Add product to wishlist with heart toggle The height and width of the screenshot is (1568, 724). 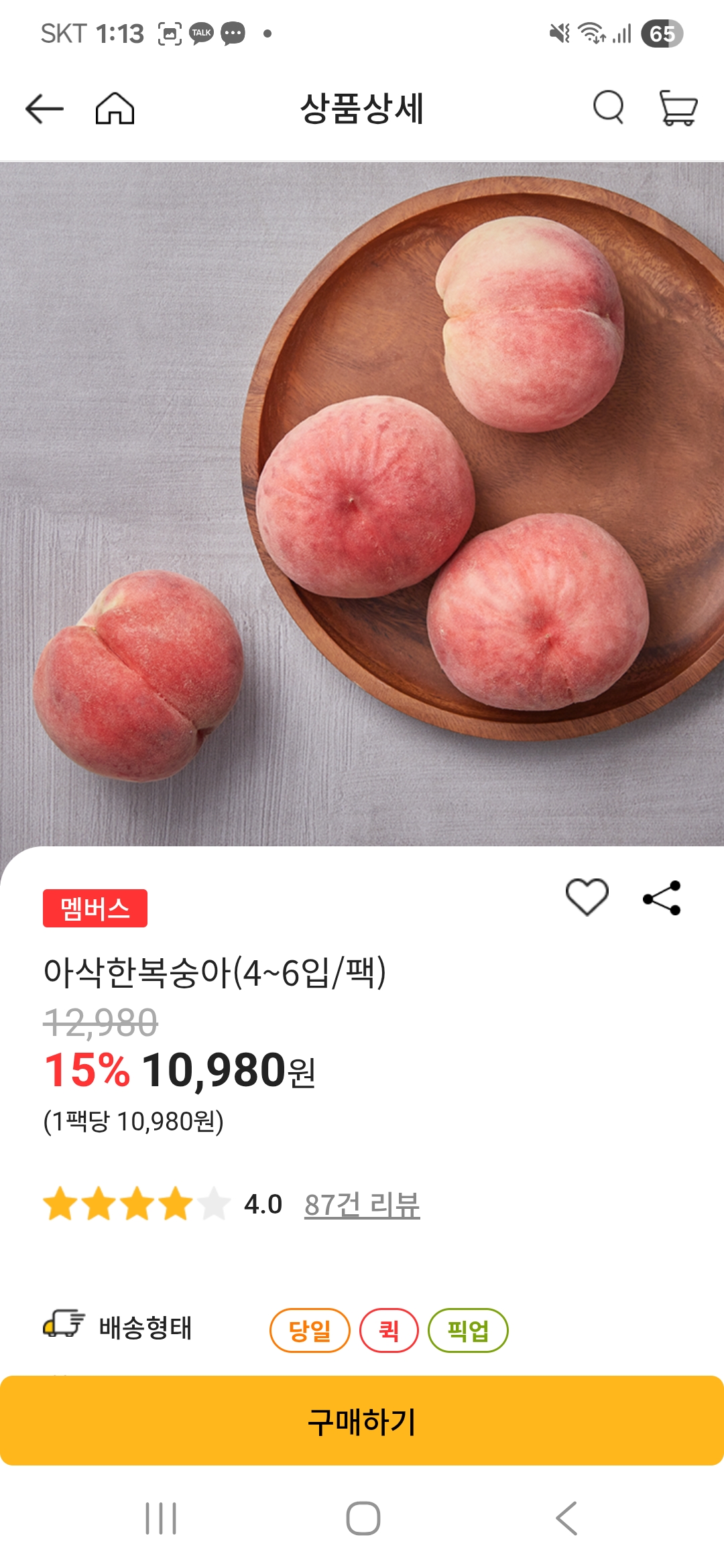point(588,899)
